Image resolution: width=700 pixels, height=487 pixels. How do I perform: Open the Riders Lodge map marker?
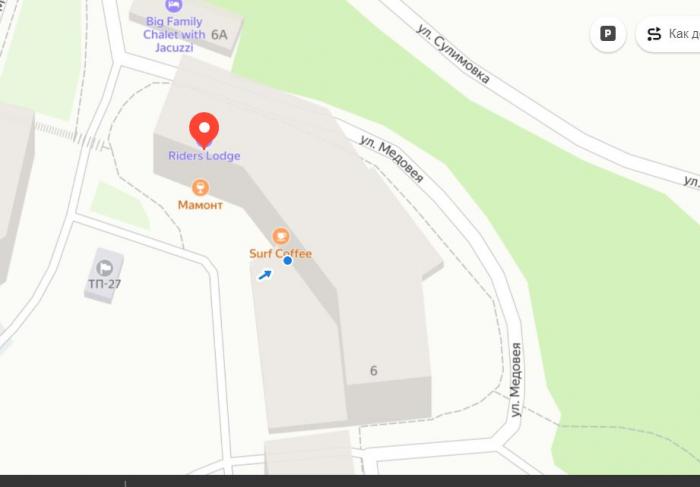coord(204,130)
